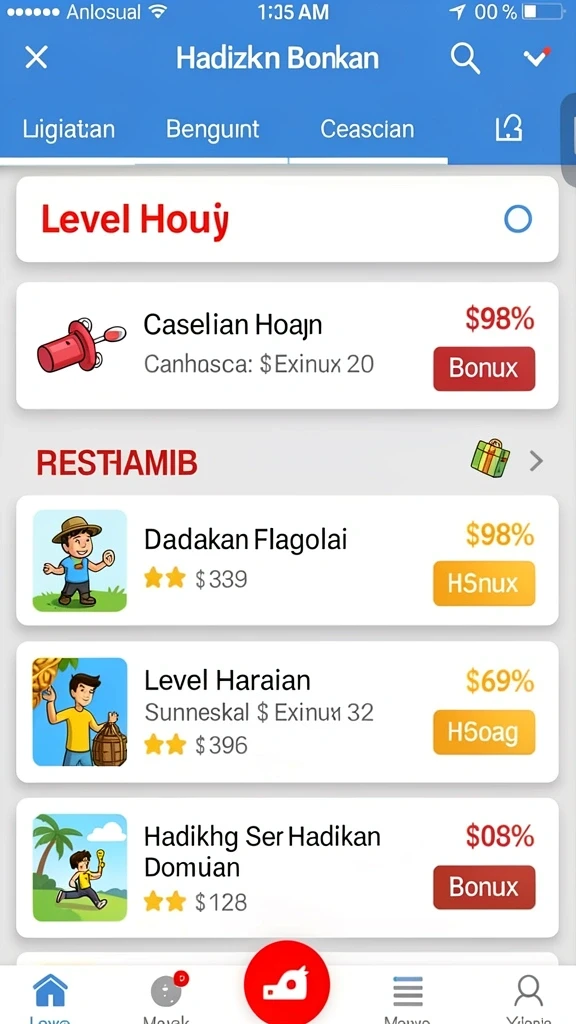Open the Level Haraian card

[x=287, y=712]
